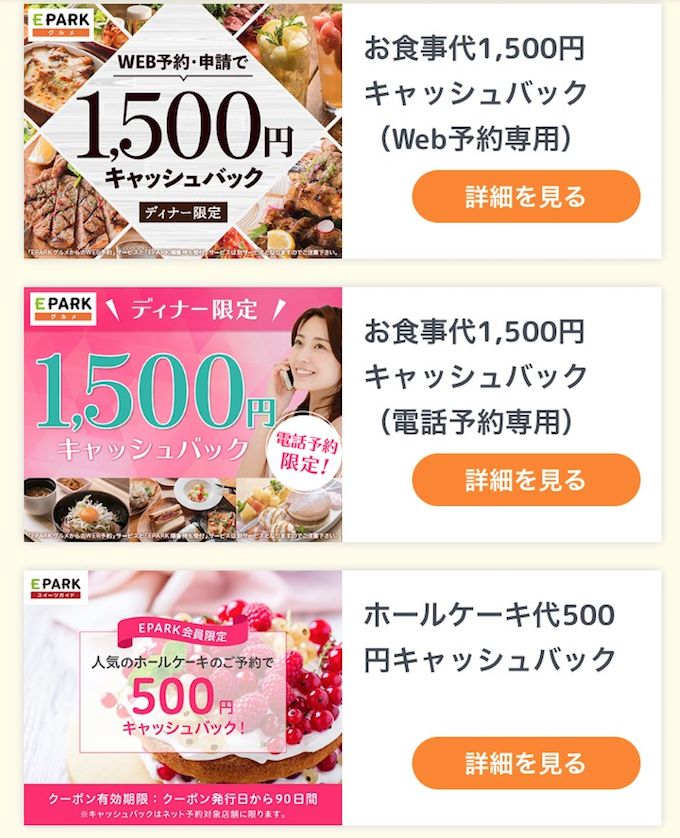Open the ホールケーキ 500円キャッシュバック banner
The height and width of the screenshot is (838, 680).
click(x=183, y=698)
